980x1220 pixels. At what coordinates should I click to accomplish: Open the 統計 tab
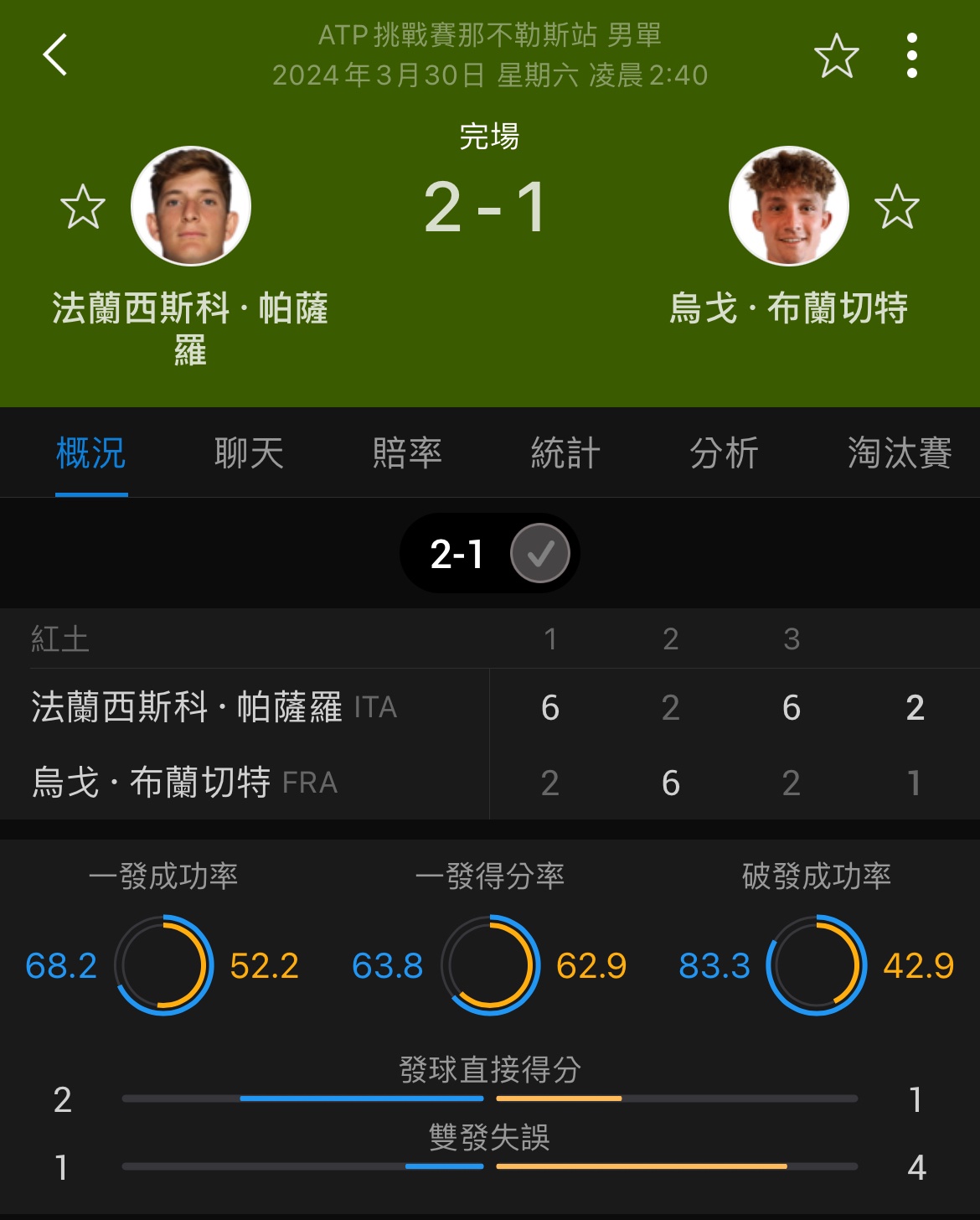click(565, 453)
